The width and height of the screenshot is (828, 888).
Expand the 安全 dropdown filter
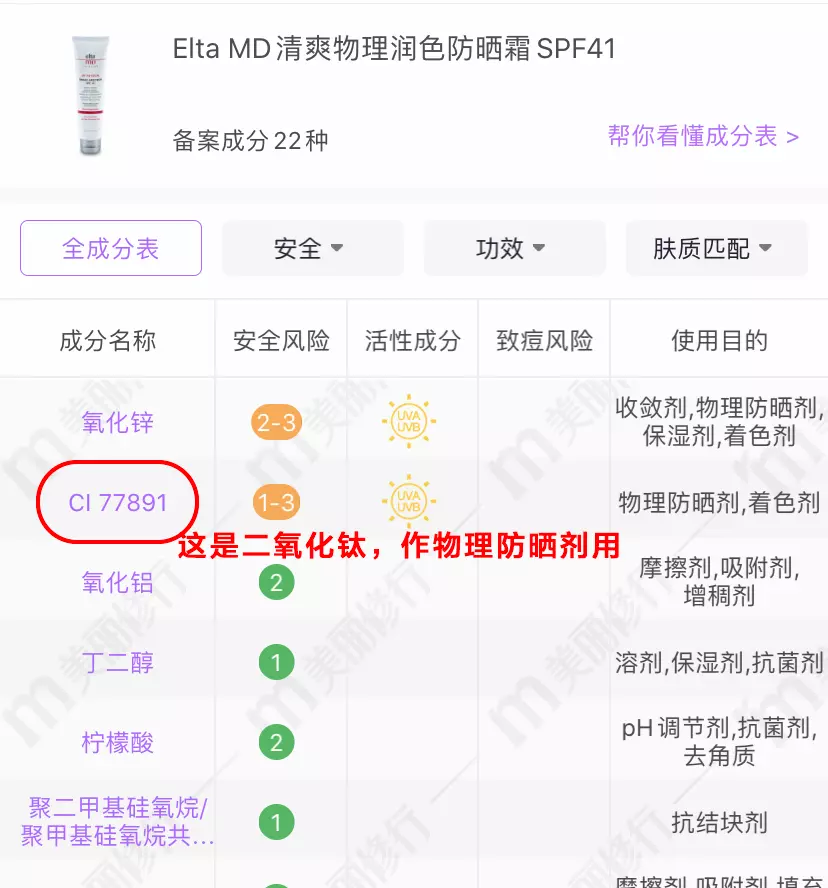(x=311, y=248)
